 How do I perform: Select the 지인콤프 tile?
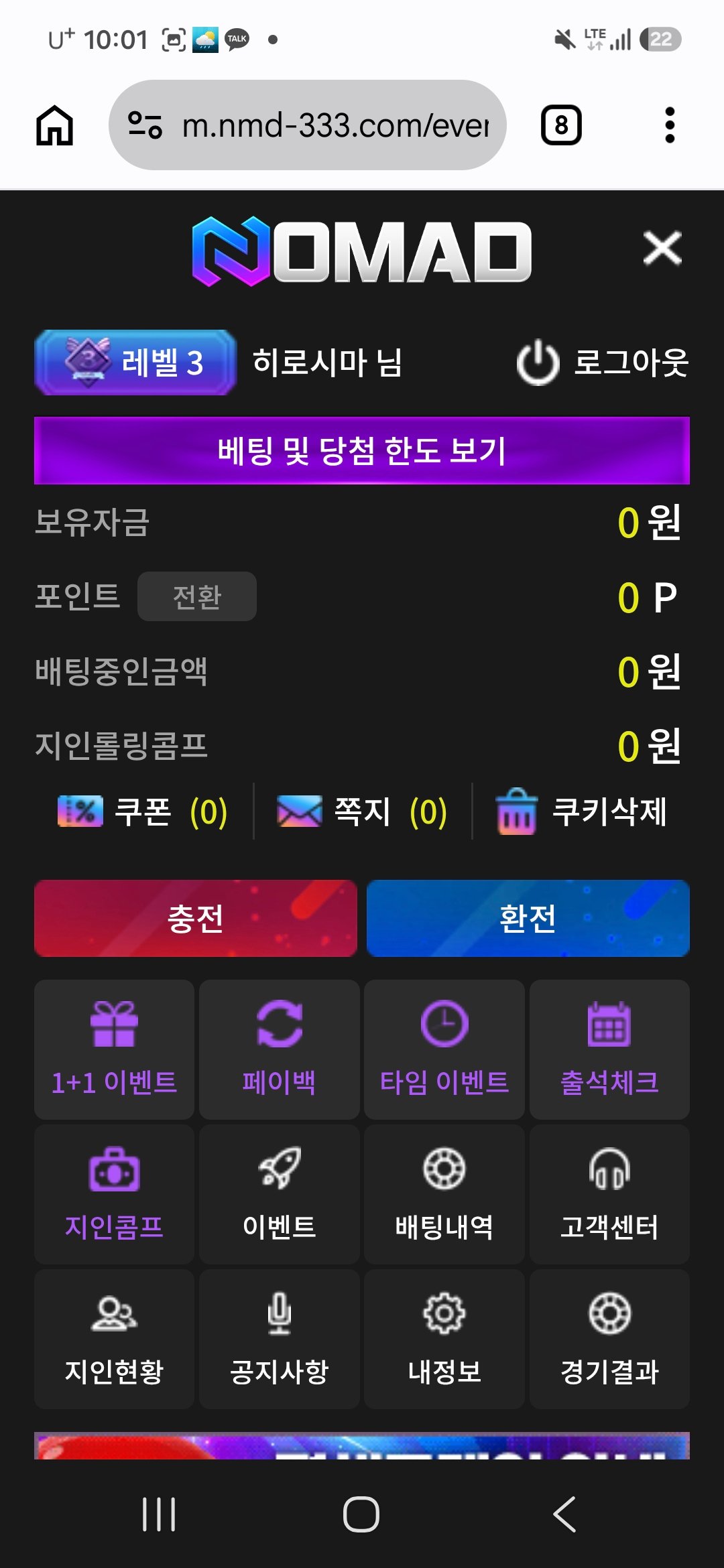(115, 1194)
